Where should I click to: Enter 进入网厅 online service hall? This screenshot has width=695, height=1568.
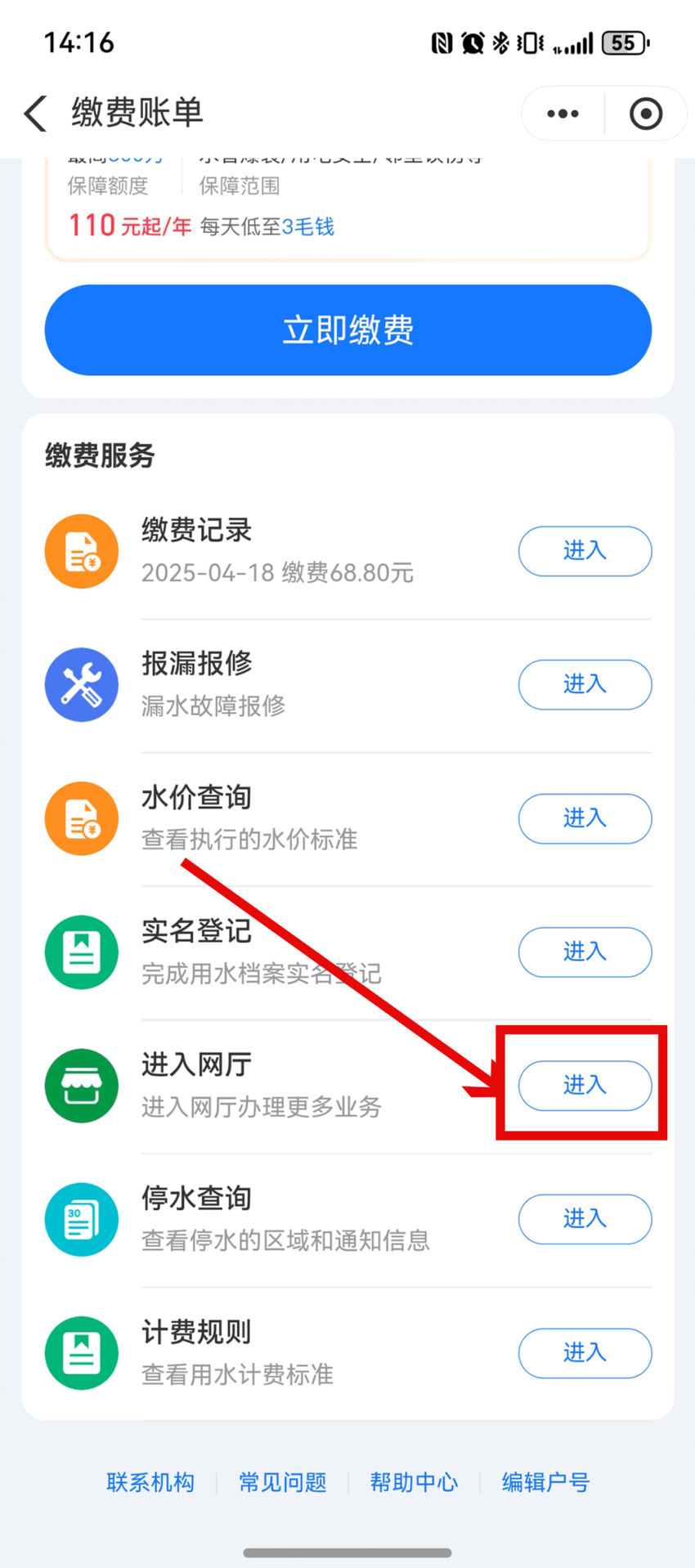[585, 1086]
